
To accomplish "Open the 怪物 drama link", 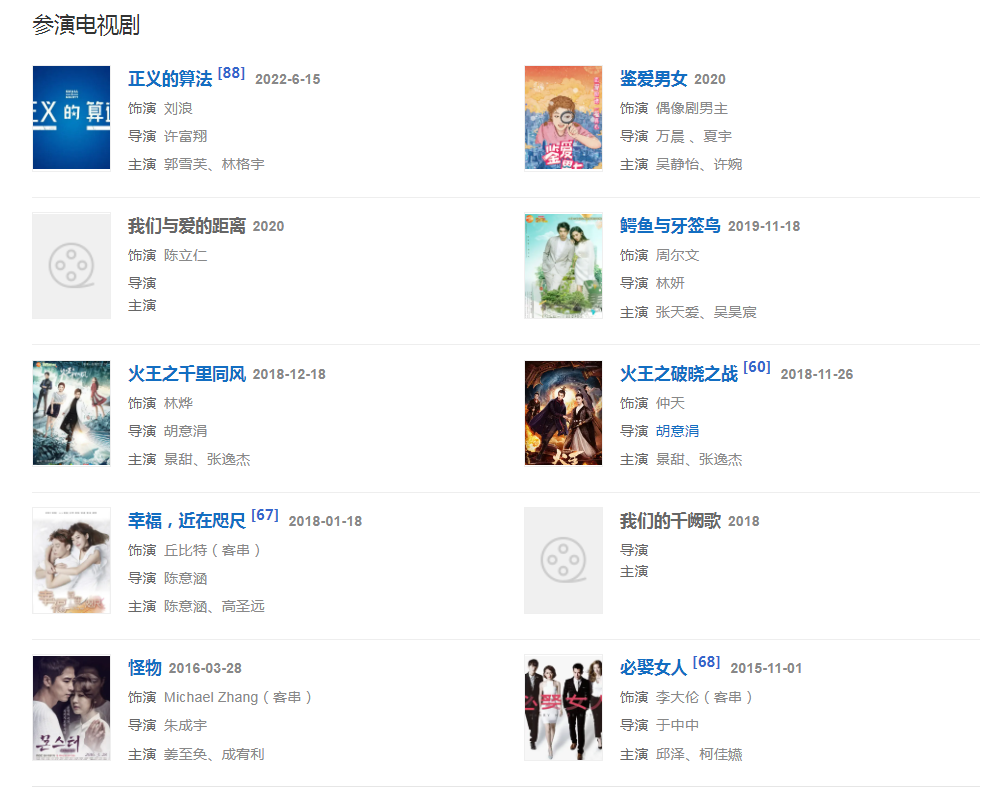I will click(x=144, y=668).
